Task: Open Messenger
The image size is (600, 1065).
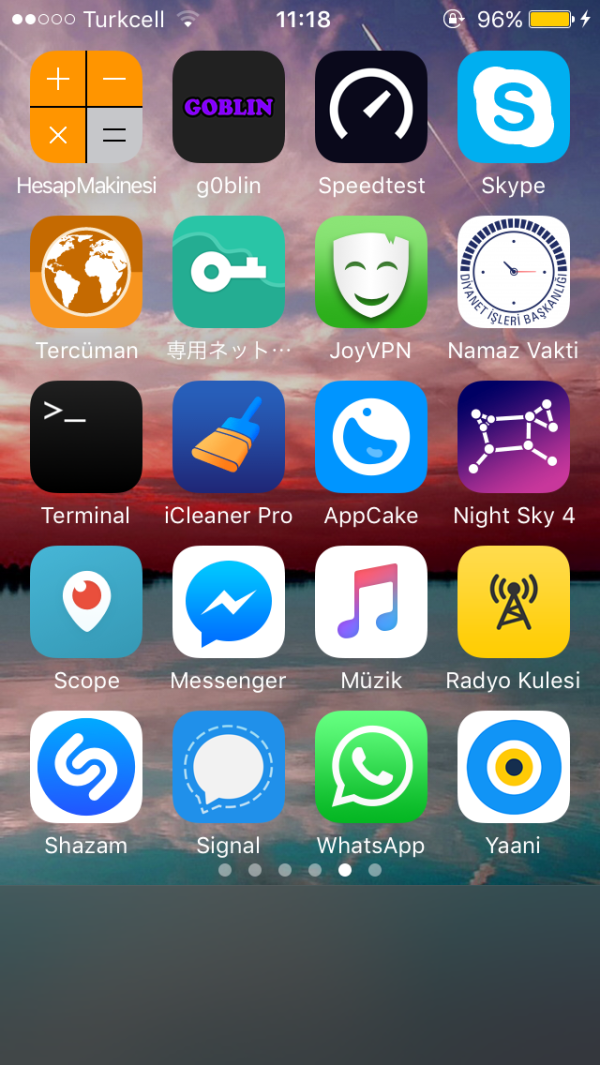Action: tap(228, 602)
